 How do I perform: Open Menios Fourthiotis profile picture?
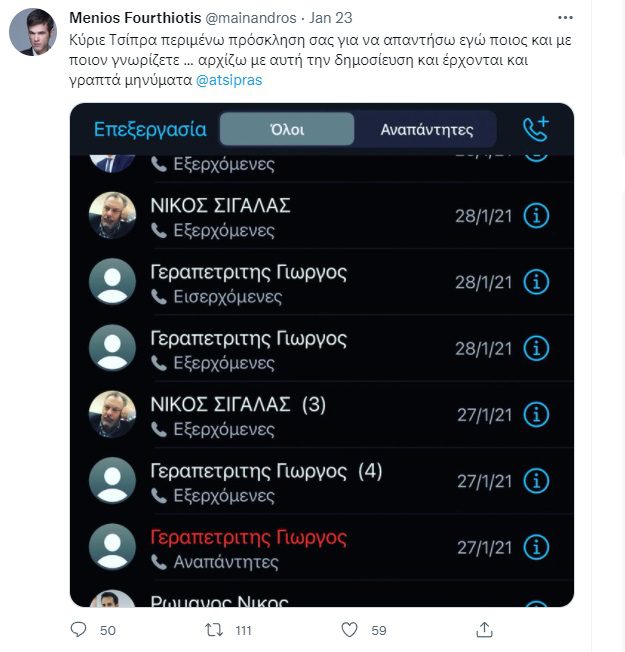coord(33,32)
